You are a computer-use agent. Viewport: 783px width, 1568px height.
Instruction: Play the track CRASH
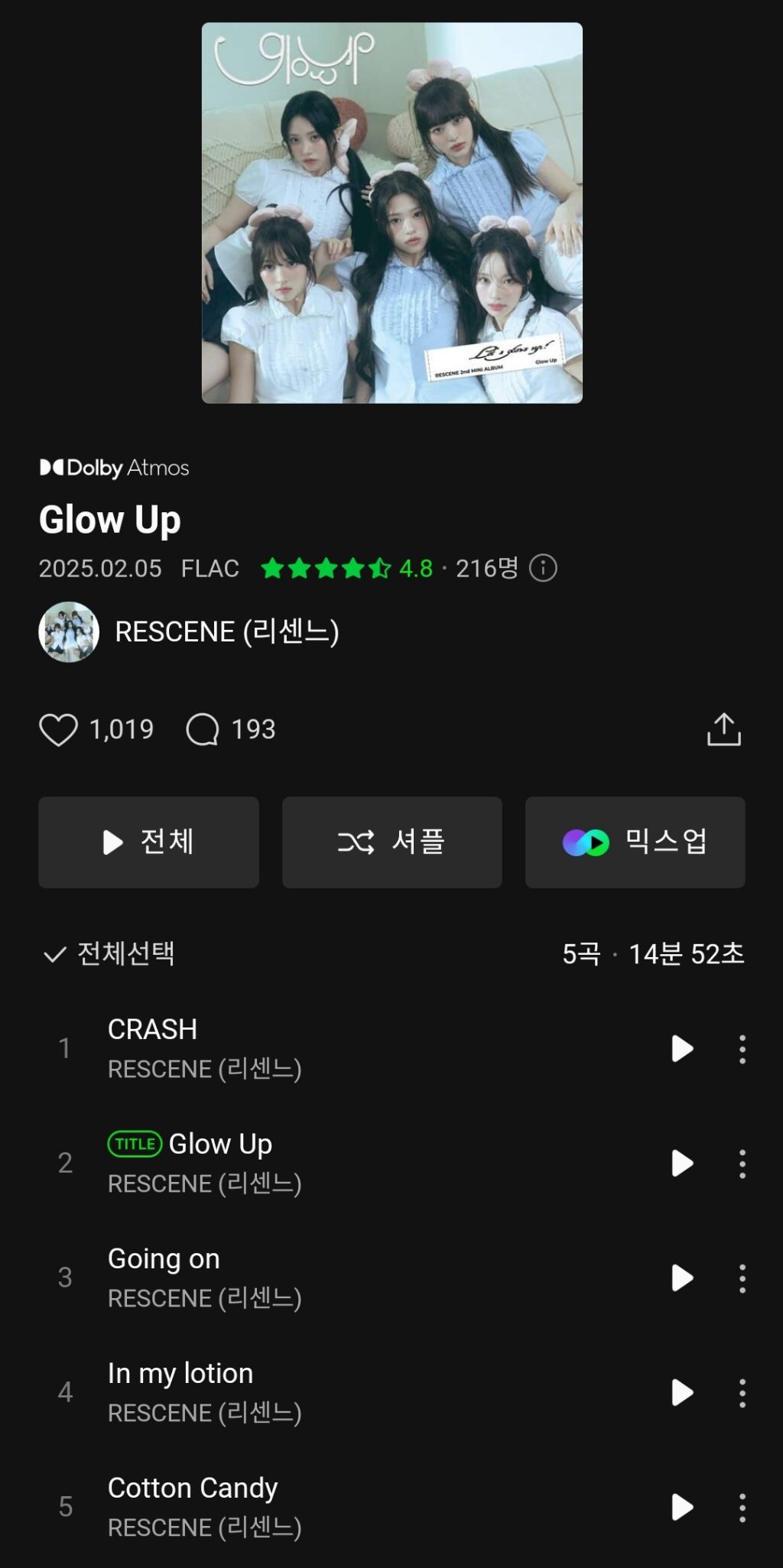tap(681, 1048)
